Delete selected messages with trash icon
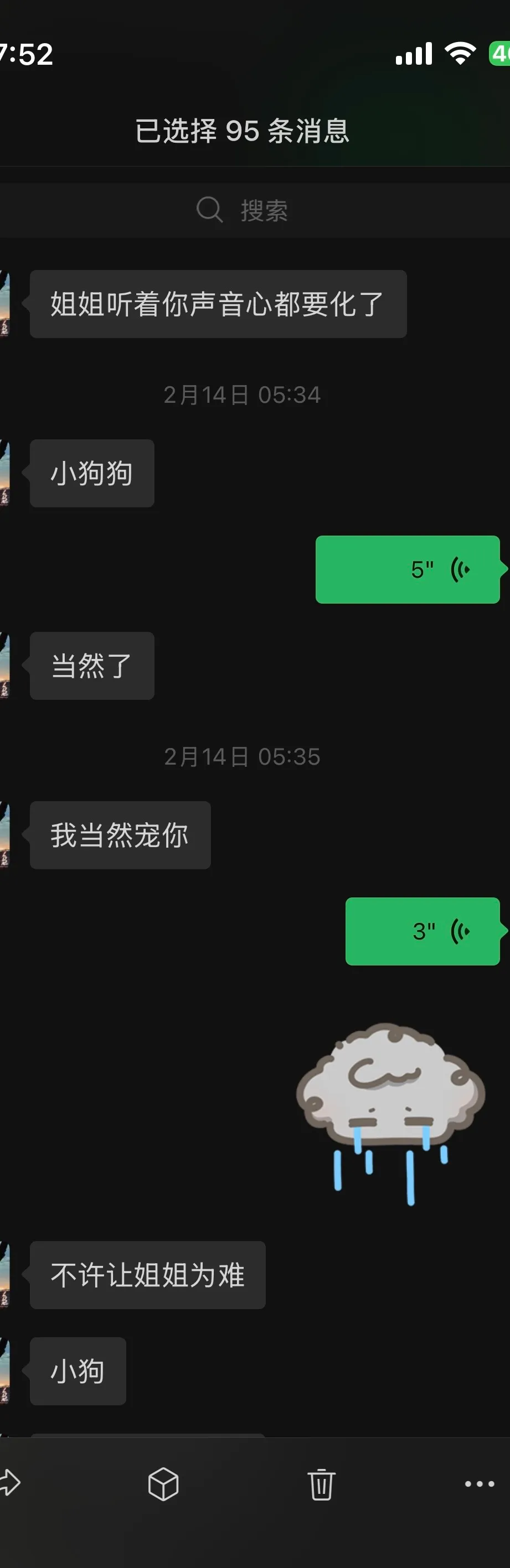The width and height of the screenshot is (510, 1568). [321, 1484]
